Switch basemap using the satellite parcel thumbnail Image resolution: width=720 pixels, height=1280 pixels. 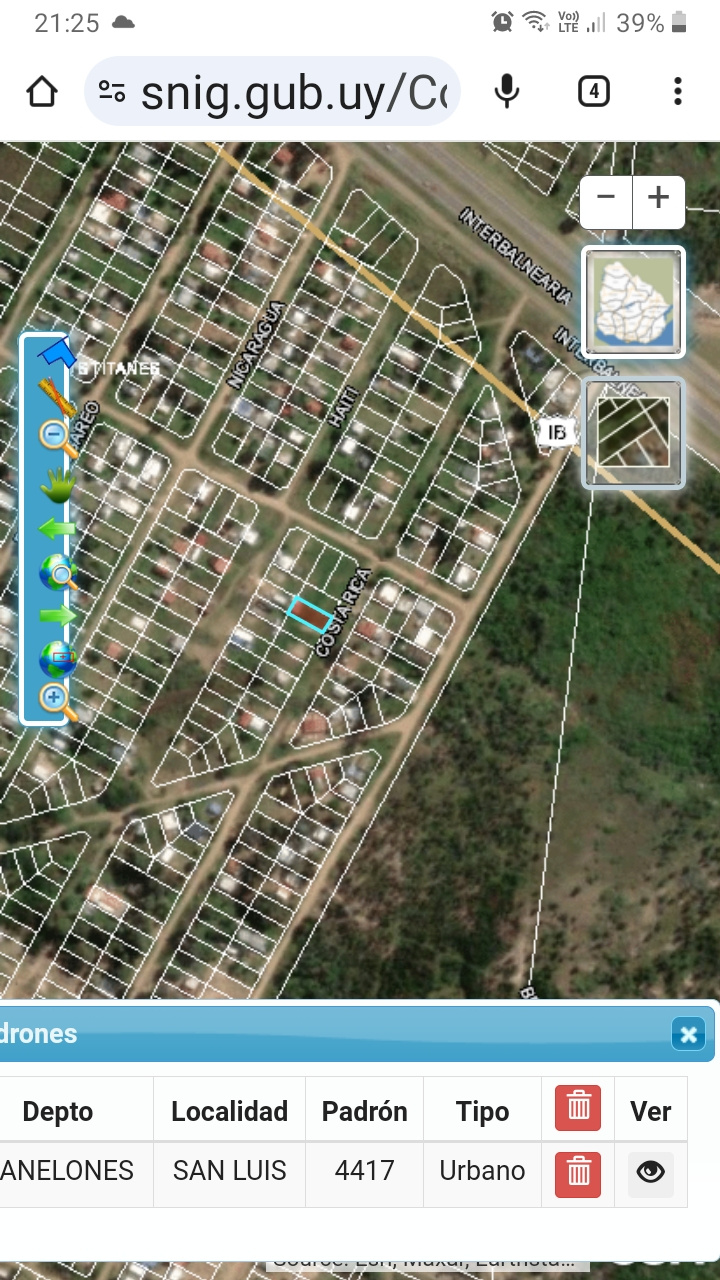click(634, 432)
